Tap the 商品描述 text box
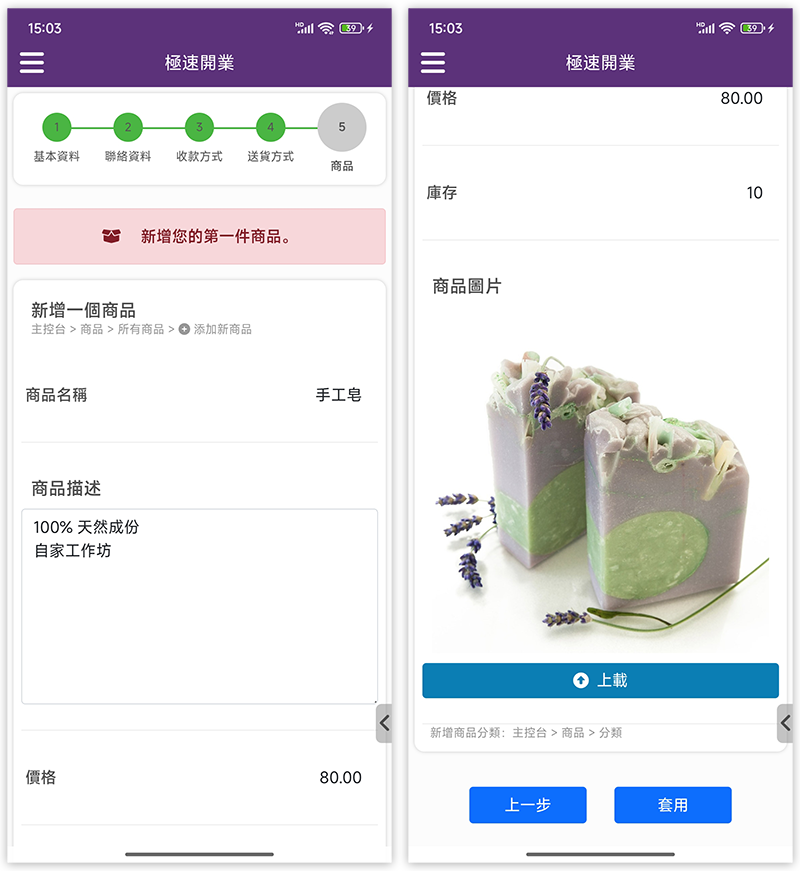This screenshot has height=871, width=800. point(199,606)
